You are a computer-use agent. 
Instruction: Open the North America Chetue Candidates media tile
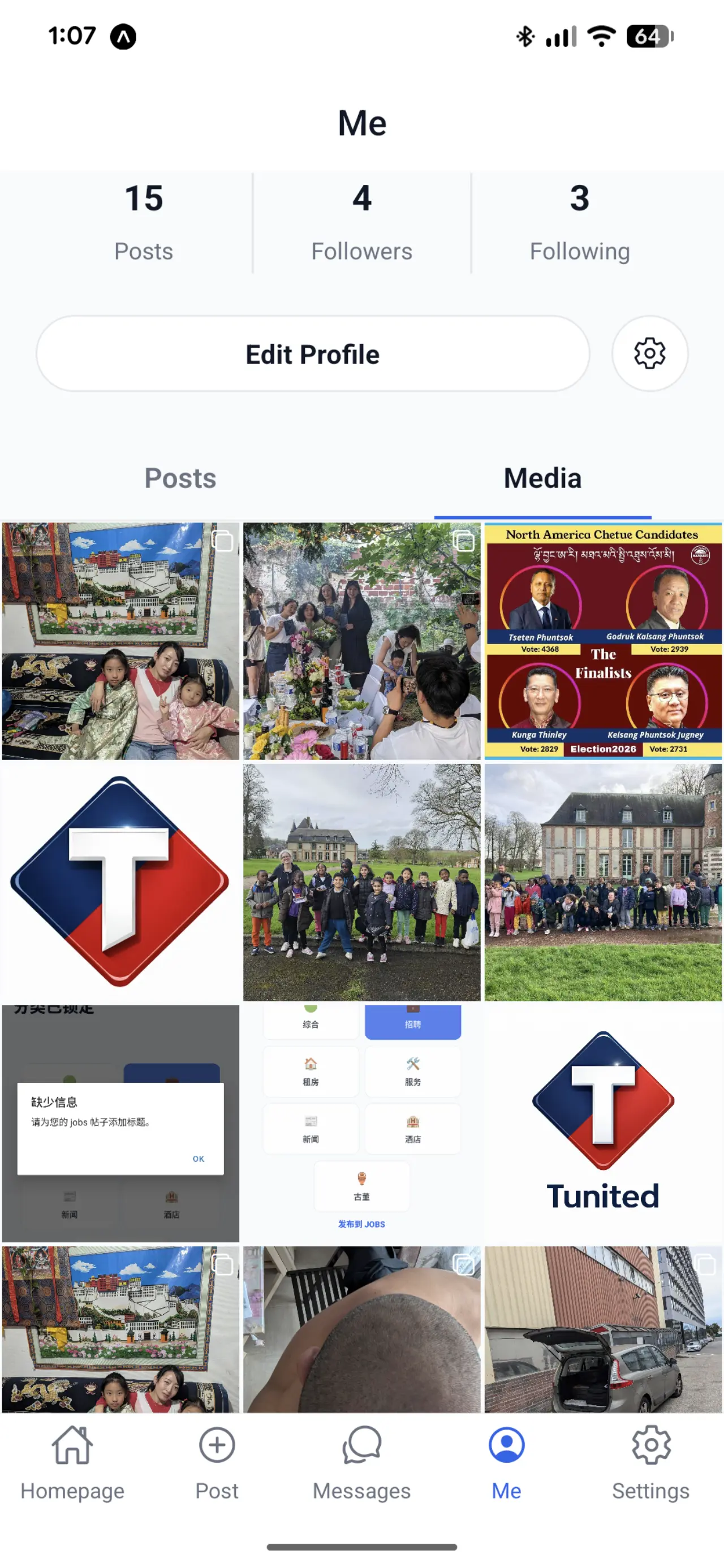603,641
